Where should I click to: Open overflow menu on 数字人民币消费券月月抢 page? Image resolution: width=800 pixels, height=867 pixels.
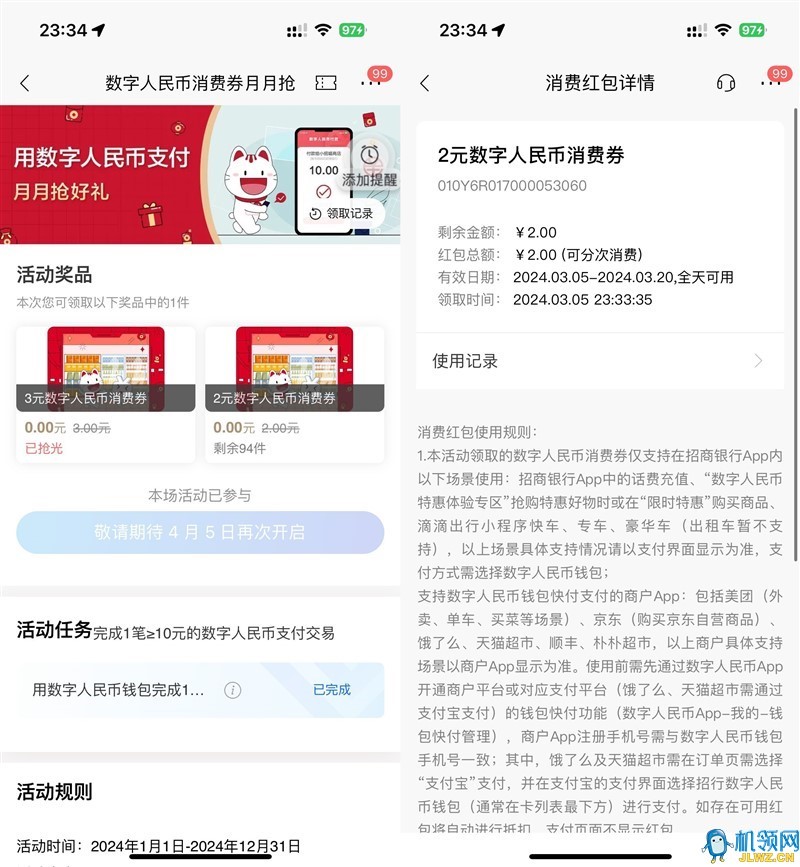coord(371,84)
